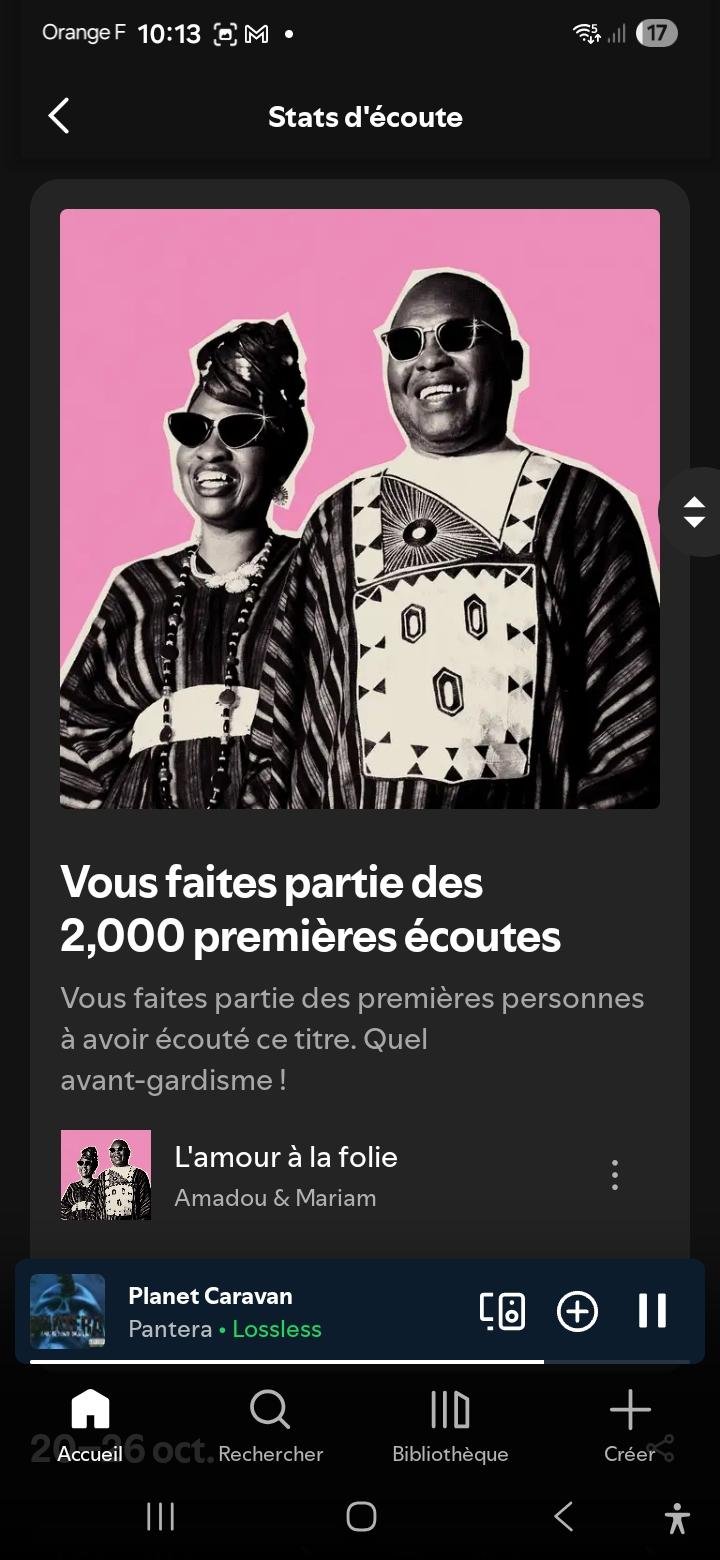The width and height of the screenshot is (720, 1560).
Task: Tap the Planet Caravan track title
Action: [x=209, y=1295]
